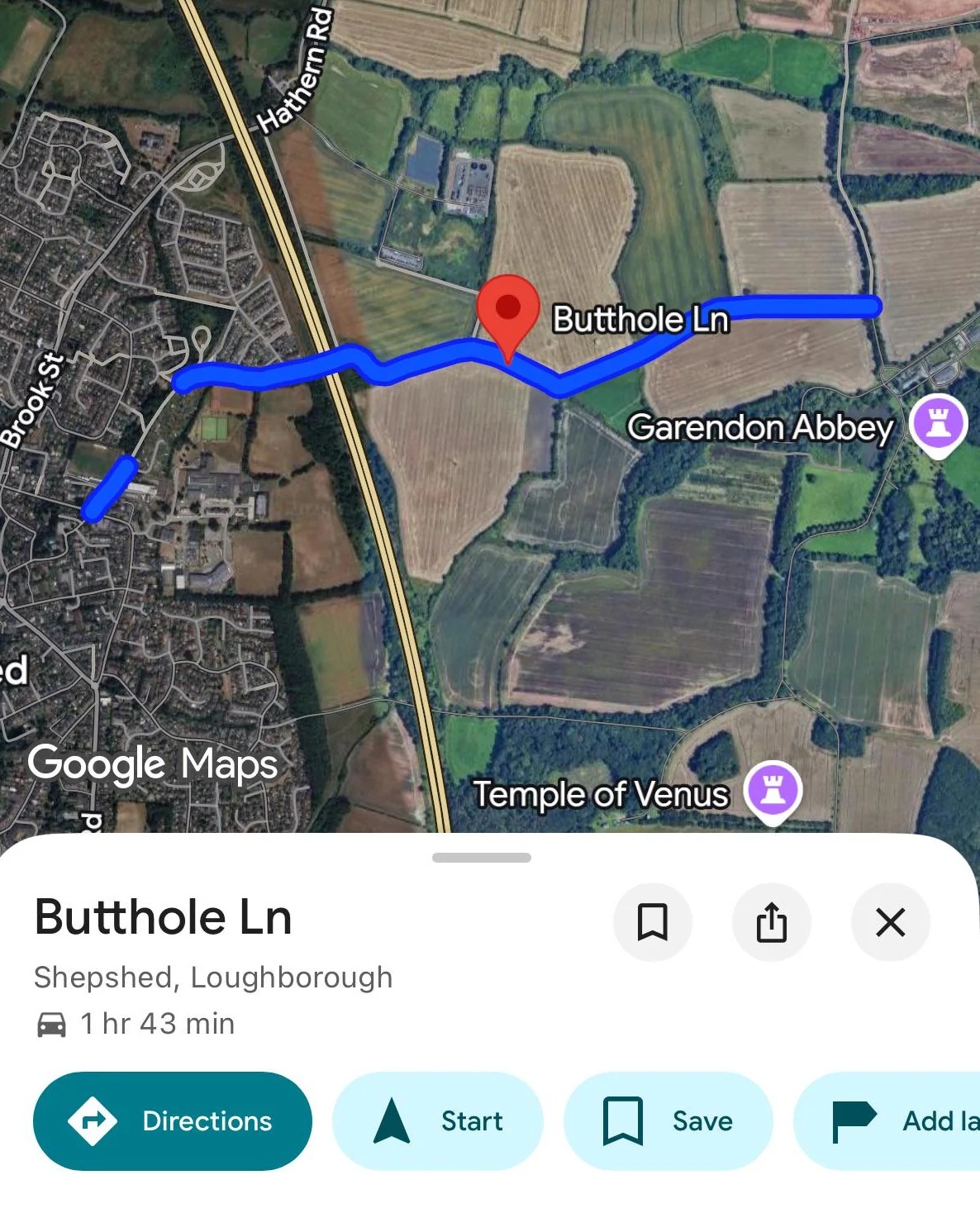Screen dimensions: 980x1213
Task: Tap the Directions diamond arrow icon
Action: tap(93, 1121)
